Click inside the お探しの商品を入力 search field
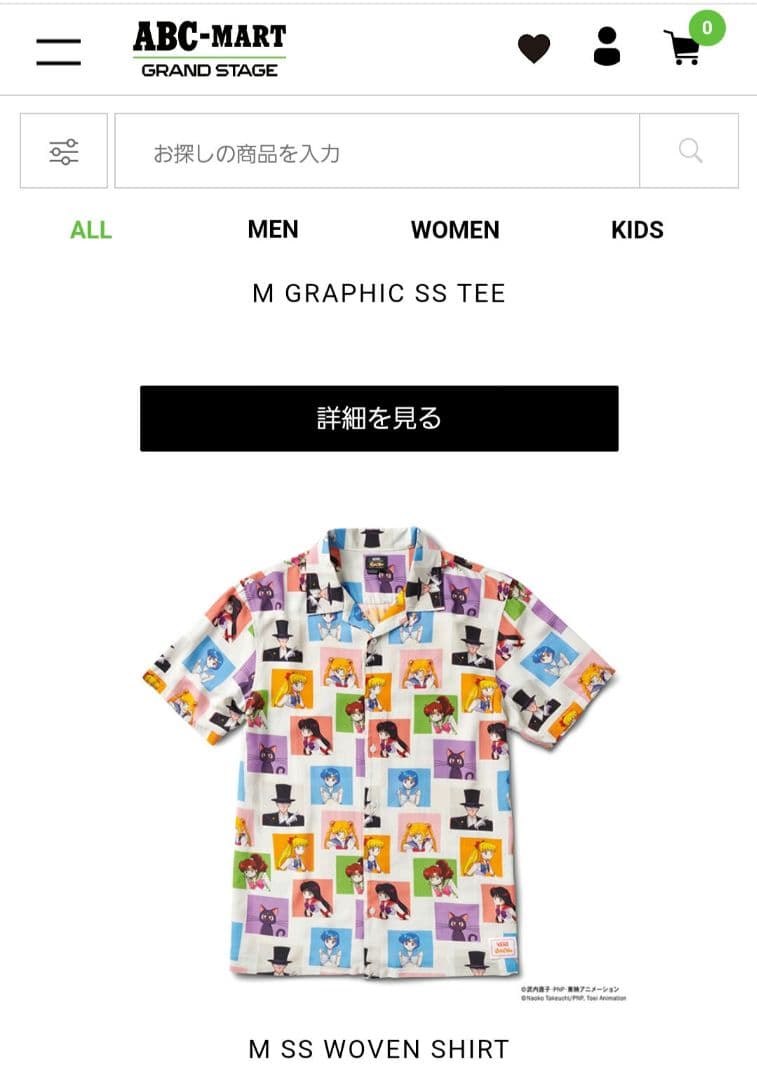Image resolution: width=757 pixels, height=1080 pixels. (x=380, y=151)
